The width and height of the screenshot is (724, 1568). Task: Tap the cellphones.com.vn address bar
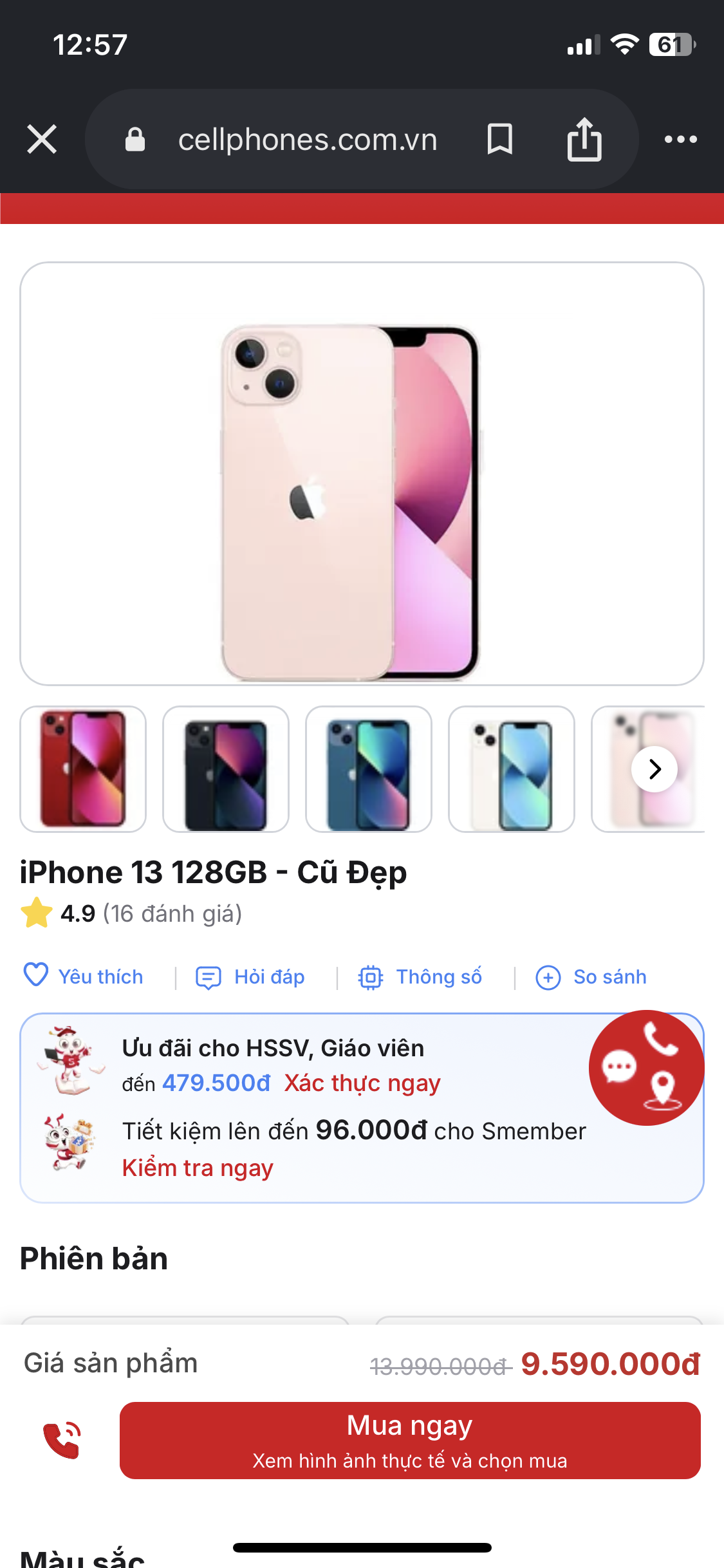pyautogui.click(x=308, y=139)
